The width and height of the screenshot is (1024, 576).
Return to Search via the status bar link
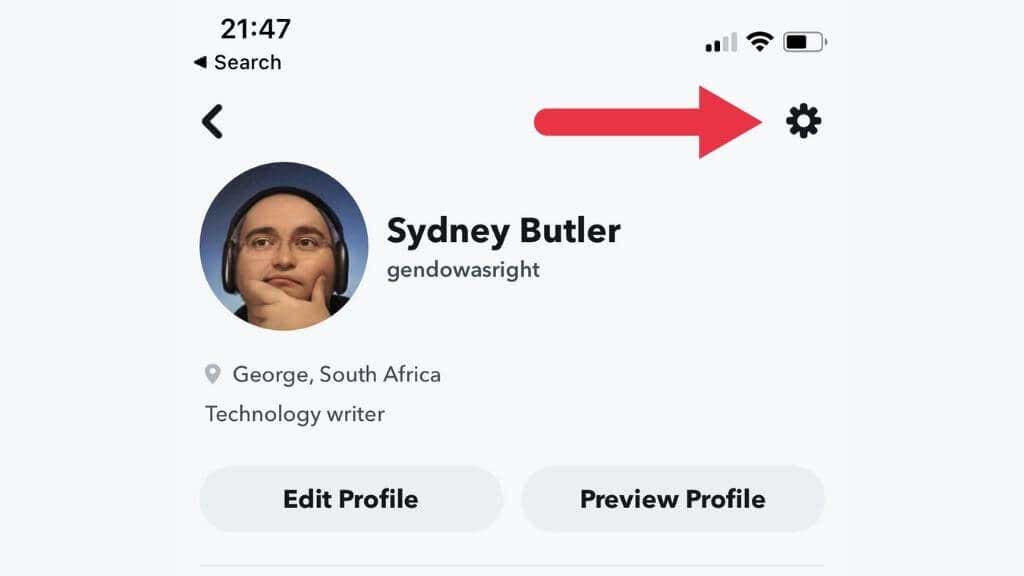[238, 62]
